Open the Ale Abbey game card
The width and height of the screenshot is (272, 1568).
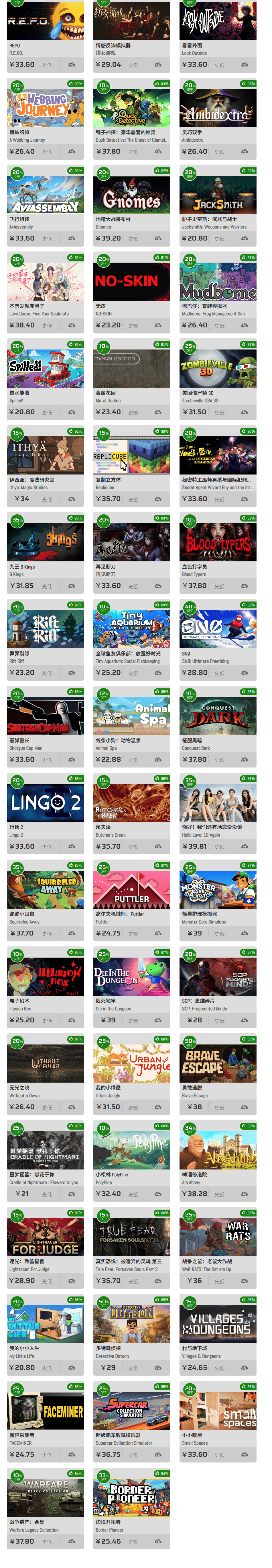(218, 1152)
